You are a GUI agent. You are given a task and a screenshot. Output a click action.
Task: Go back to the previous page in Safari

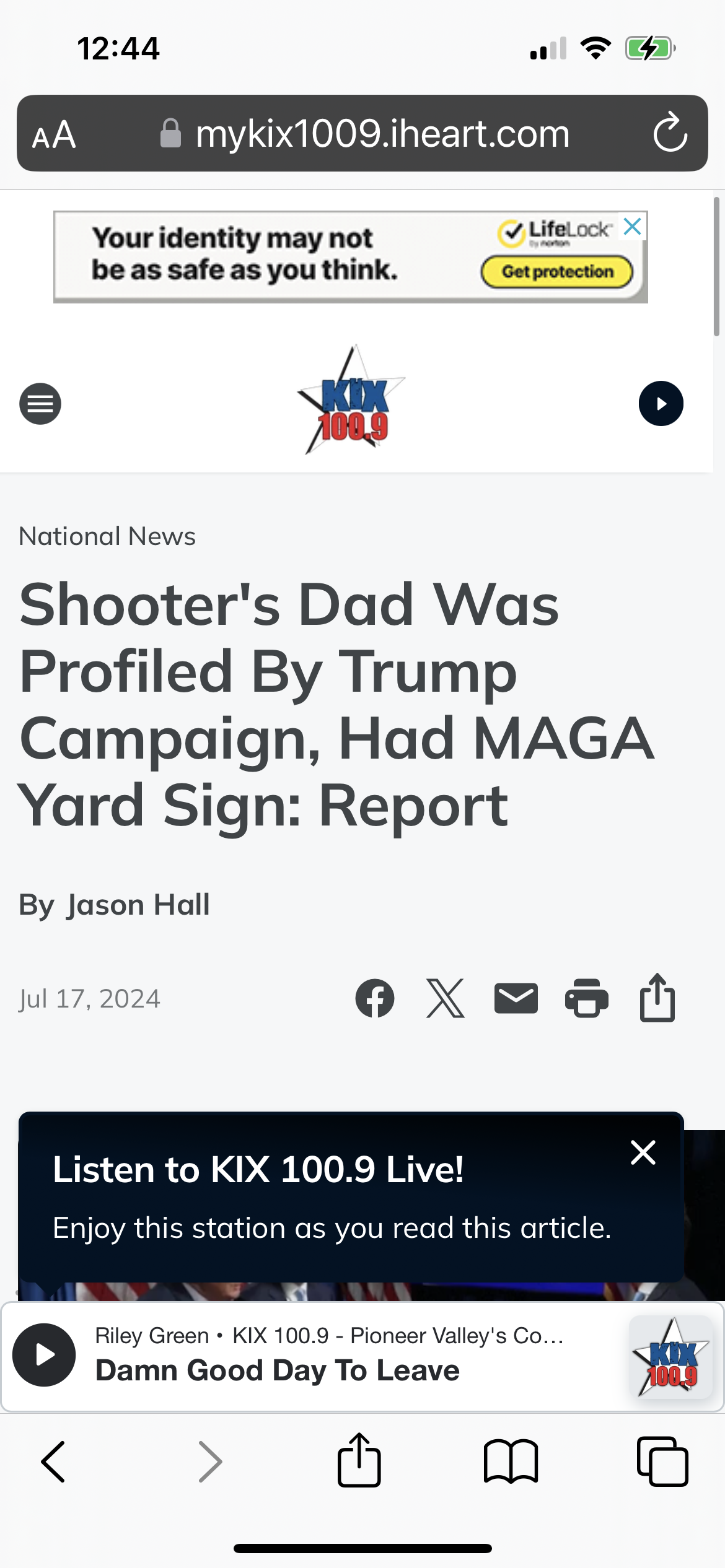(53, 1461)
